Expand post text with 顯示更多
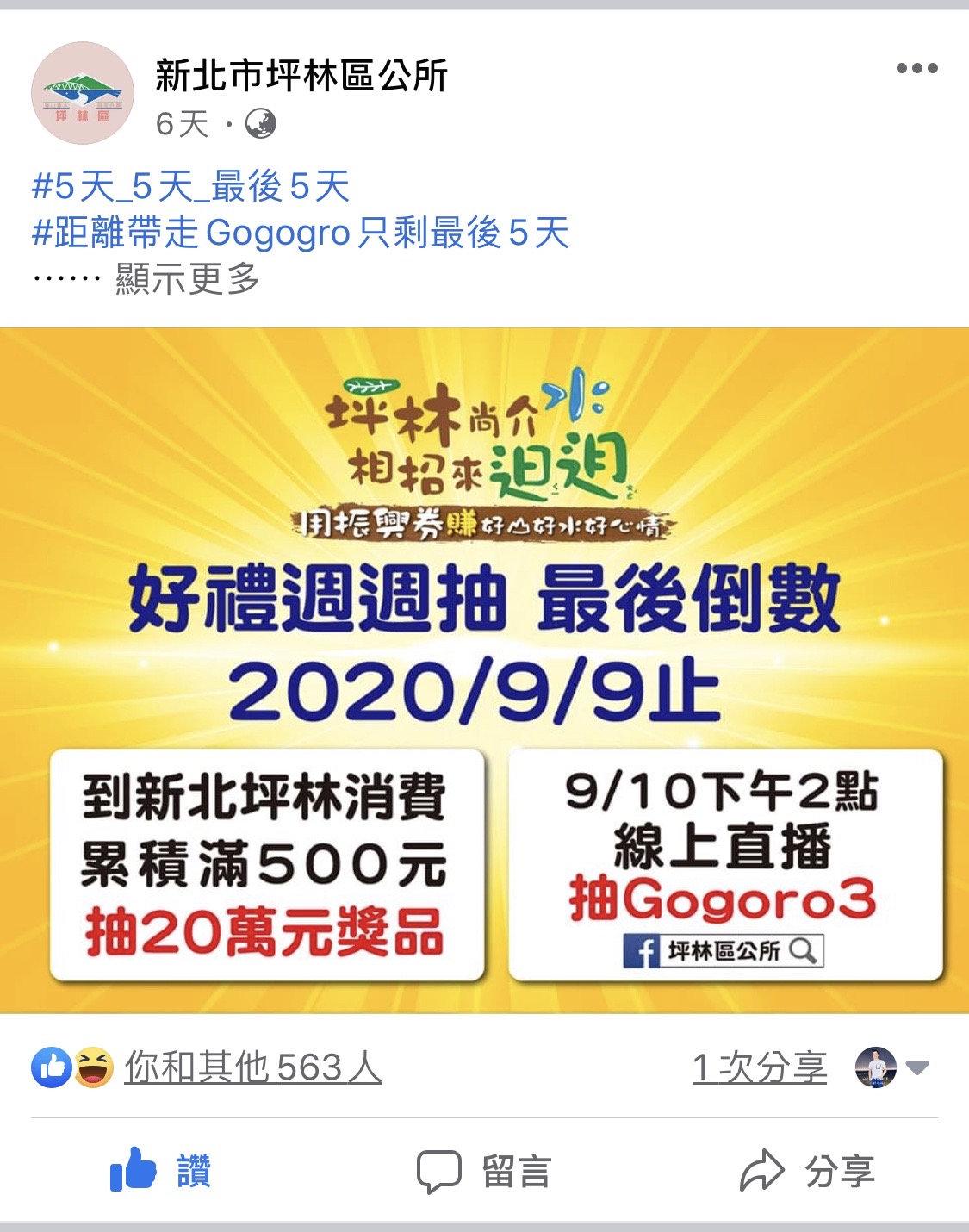 pyautogui.click(x=188, y=278)
